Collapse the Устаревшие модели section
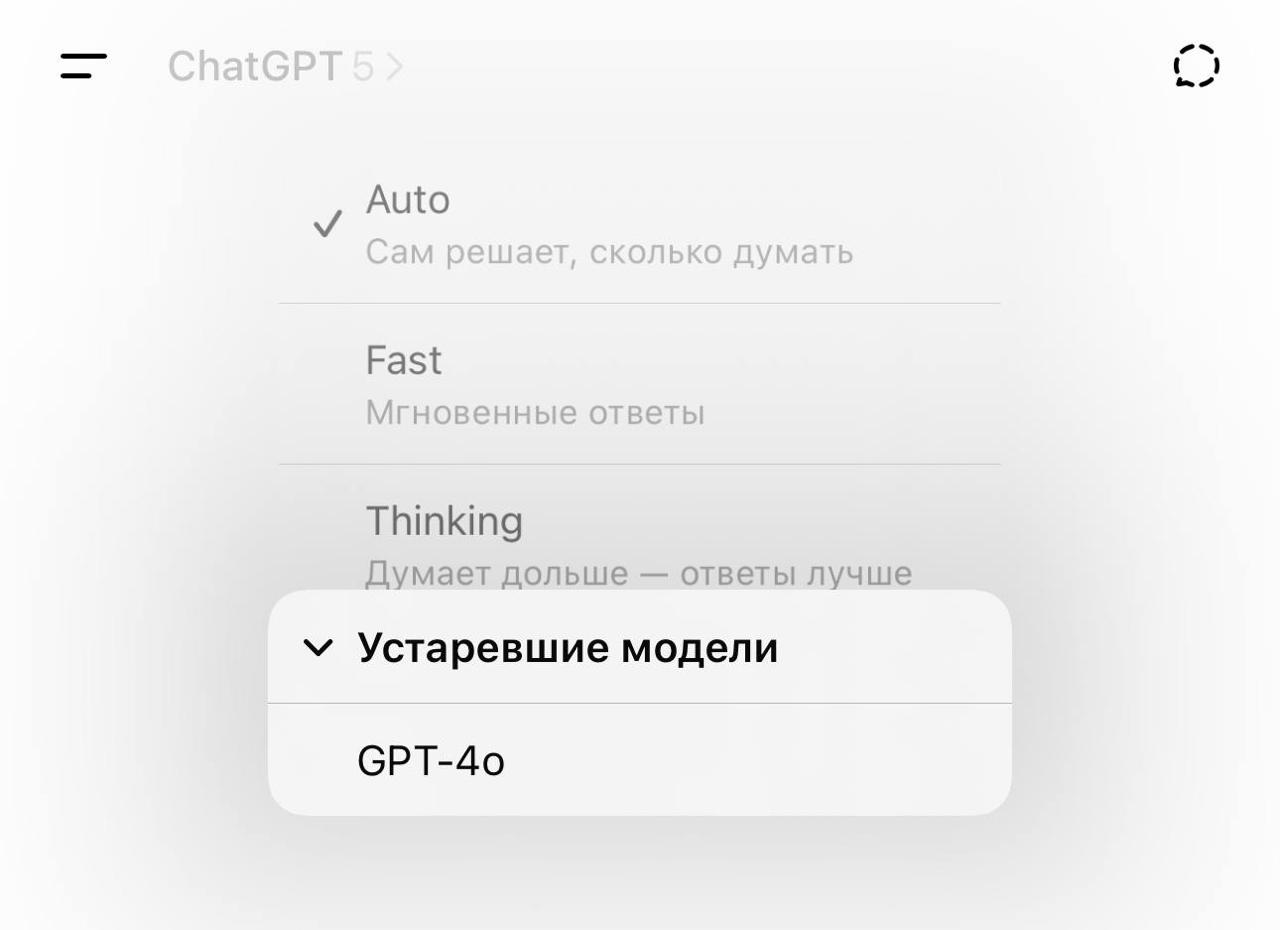The width and height of the screenshot is (1280, 930). (x=566, y=648)
